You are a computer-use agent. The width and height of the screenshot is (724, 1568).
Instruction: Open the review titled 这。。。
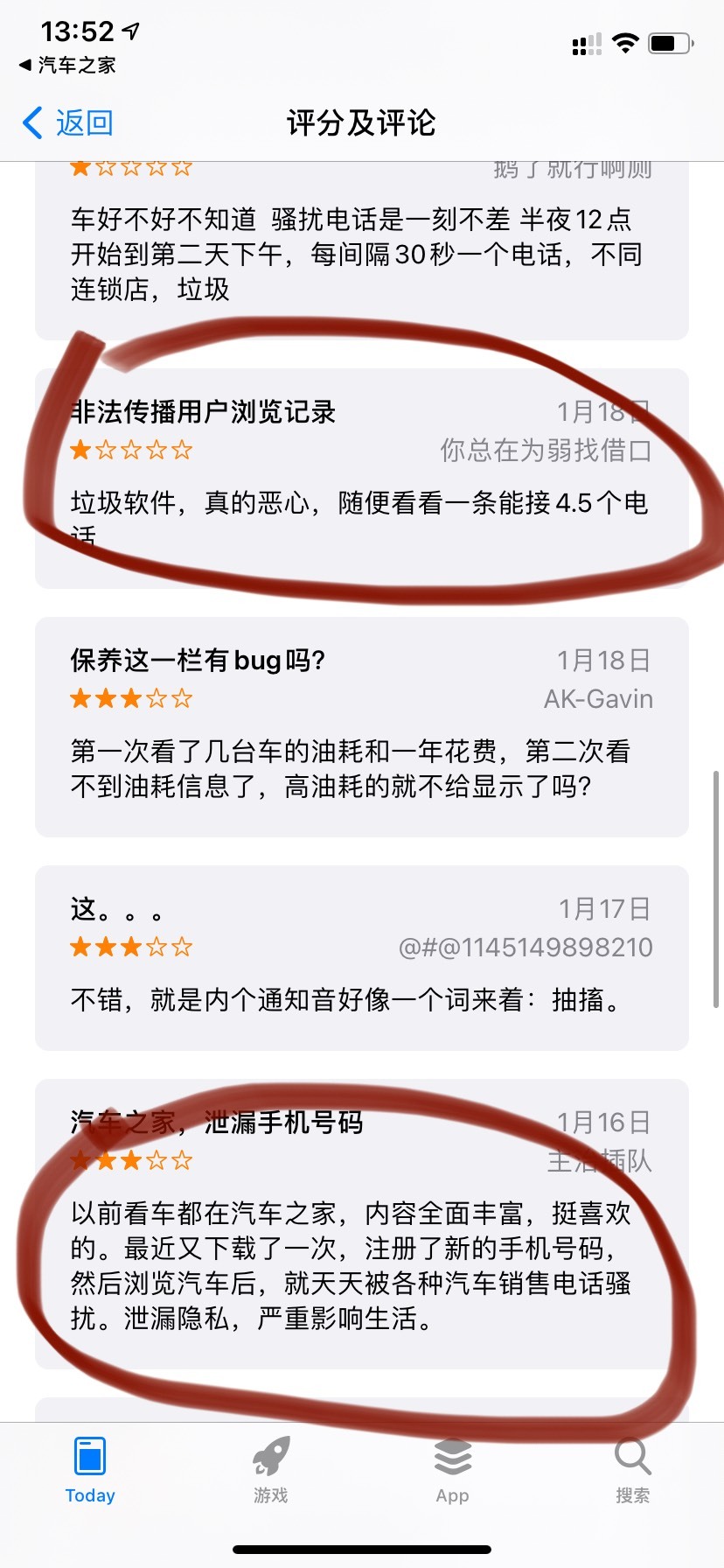pos(362,958)
